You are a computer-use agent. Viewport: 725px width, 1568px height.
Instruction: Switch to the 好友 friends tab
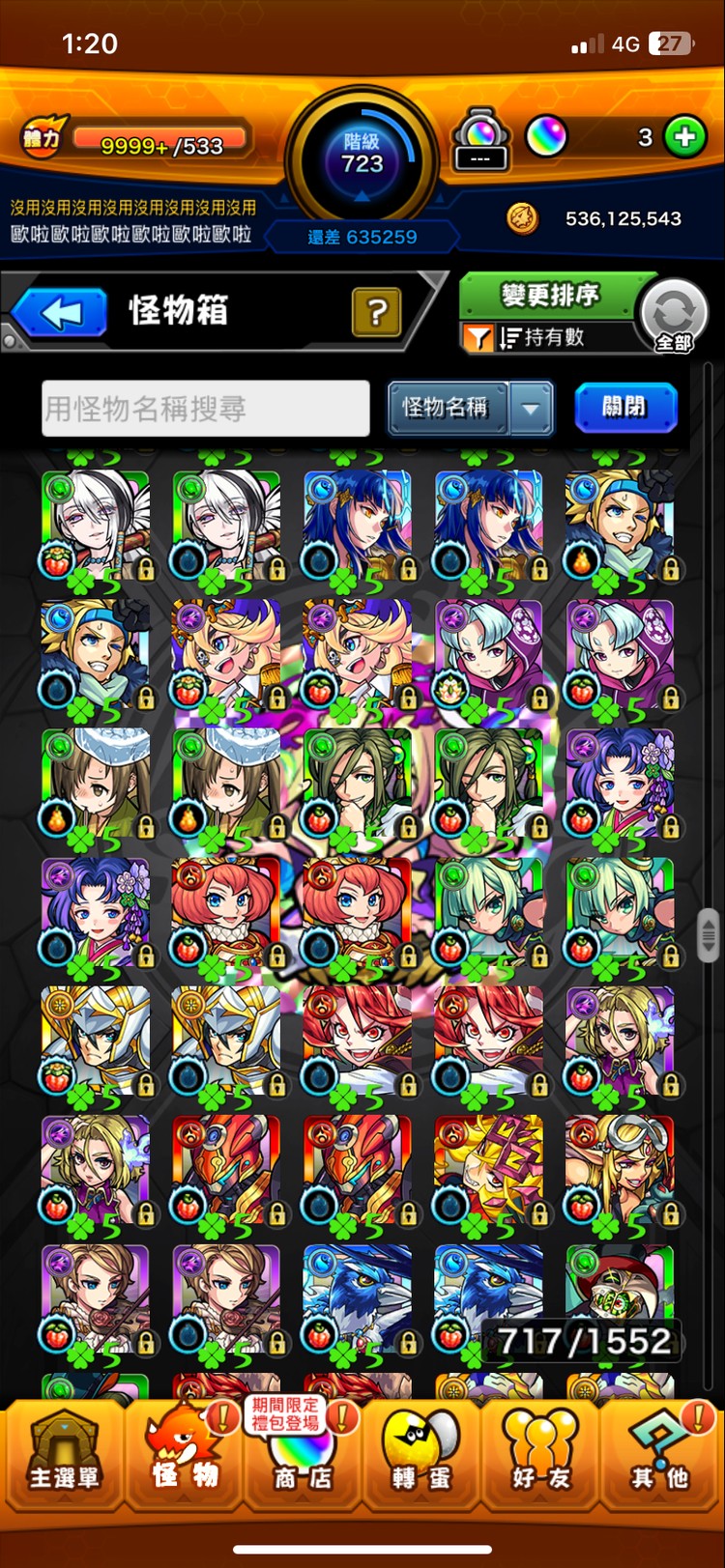point(541,1454)
